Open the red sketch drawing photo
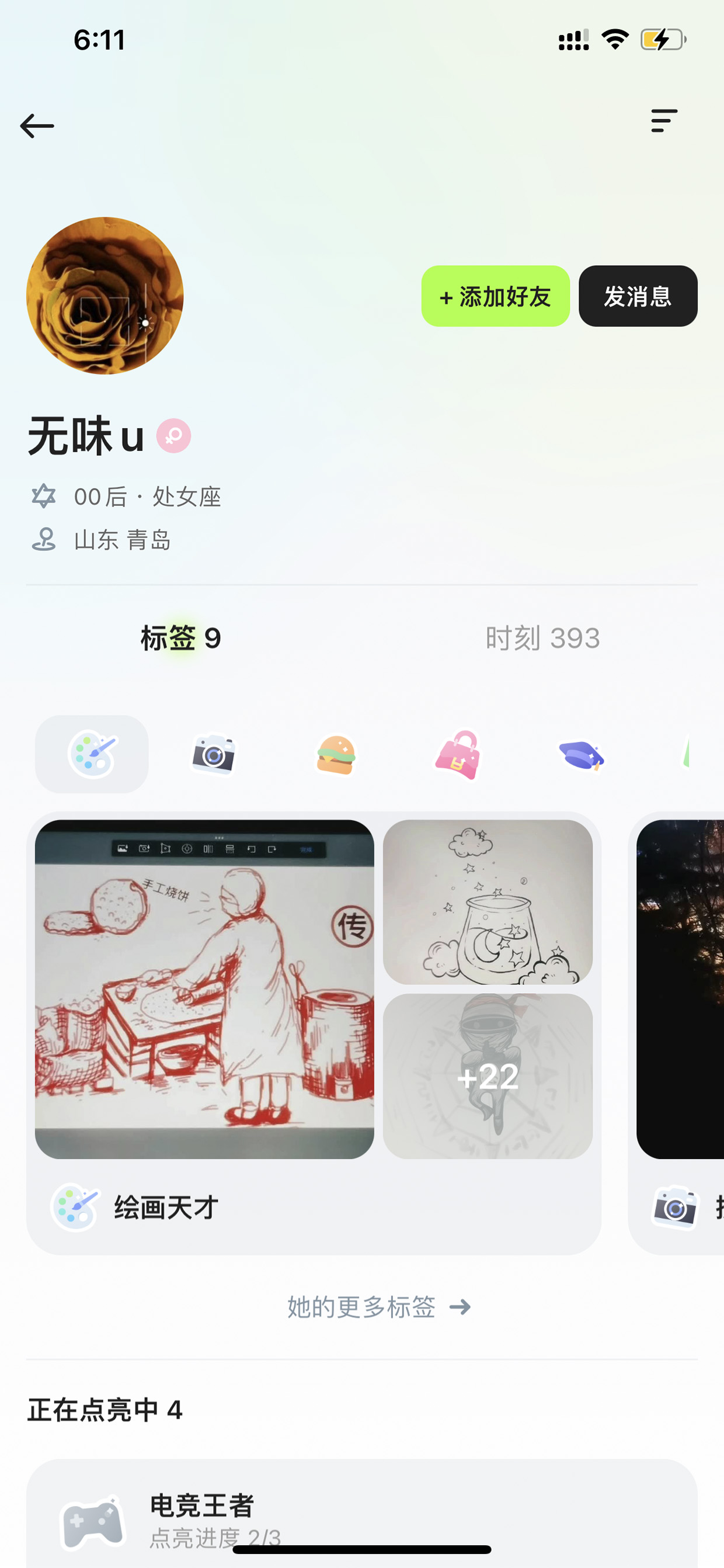 coord(204,989)
